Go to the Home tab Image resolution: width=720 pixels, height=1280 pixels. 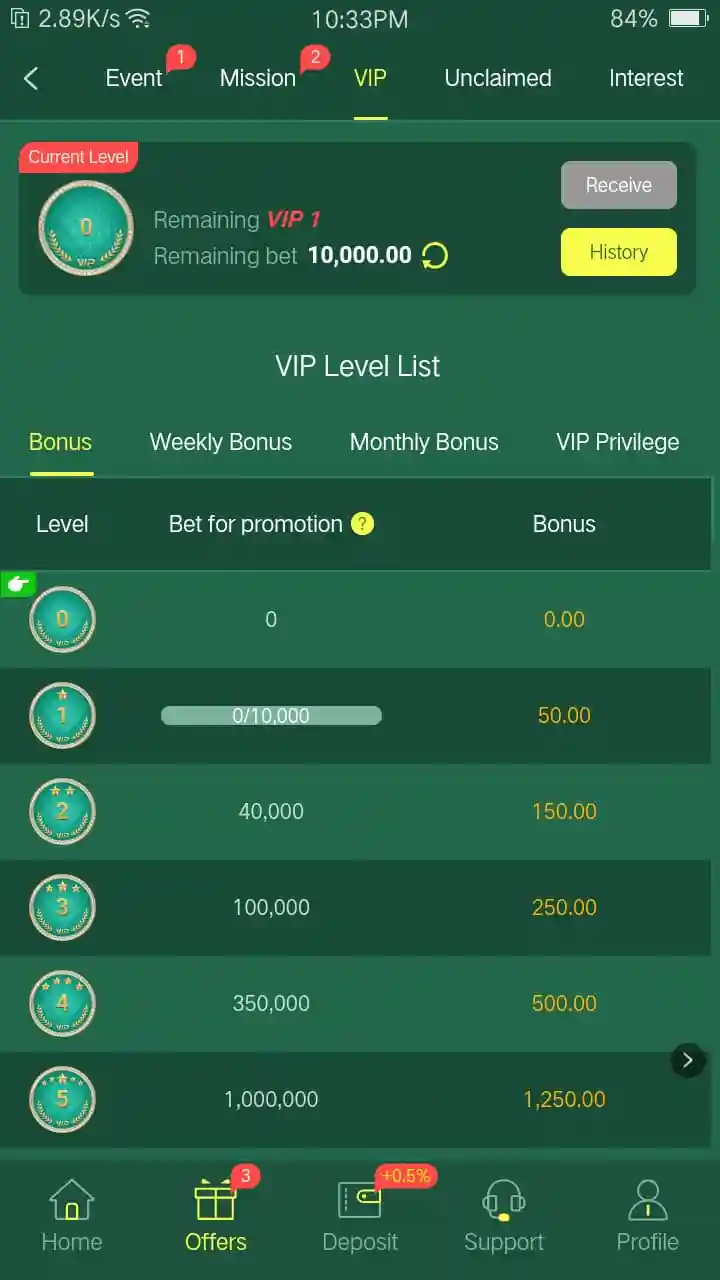72,1217
